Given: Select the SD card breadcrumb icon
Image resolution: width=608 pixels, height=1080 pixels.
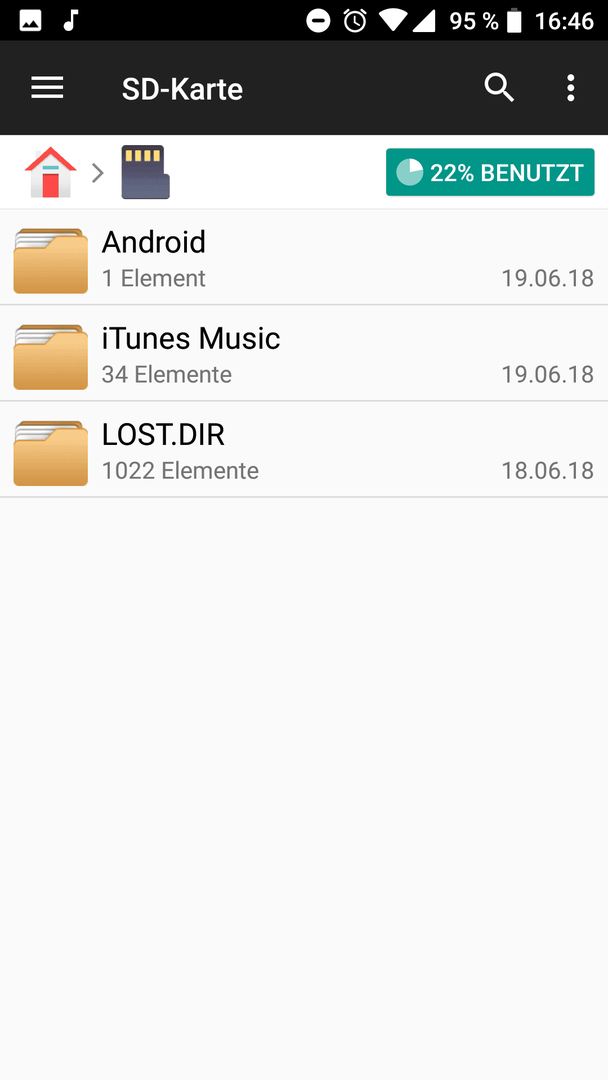Looking at the screenshot, I should [145, 172].
